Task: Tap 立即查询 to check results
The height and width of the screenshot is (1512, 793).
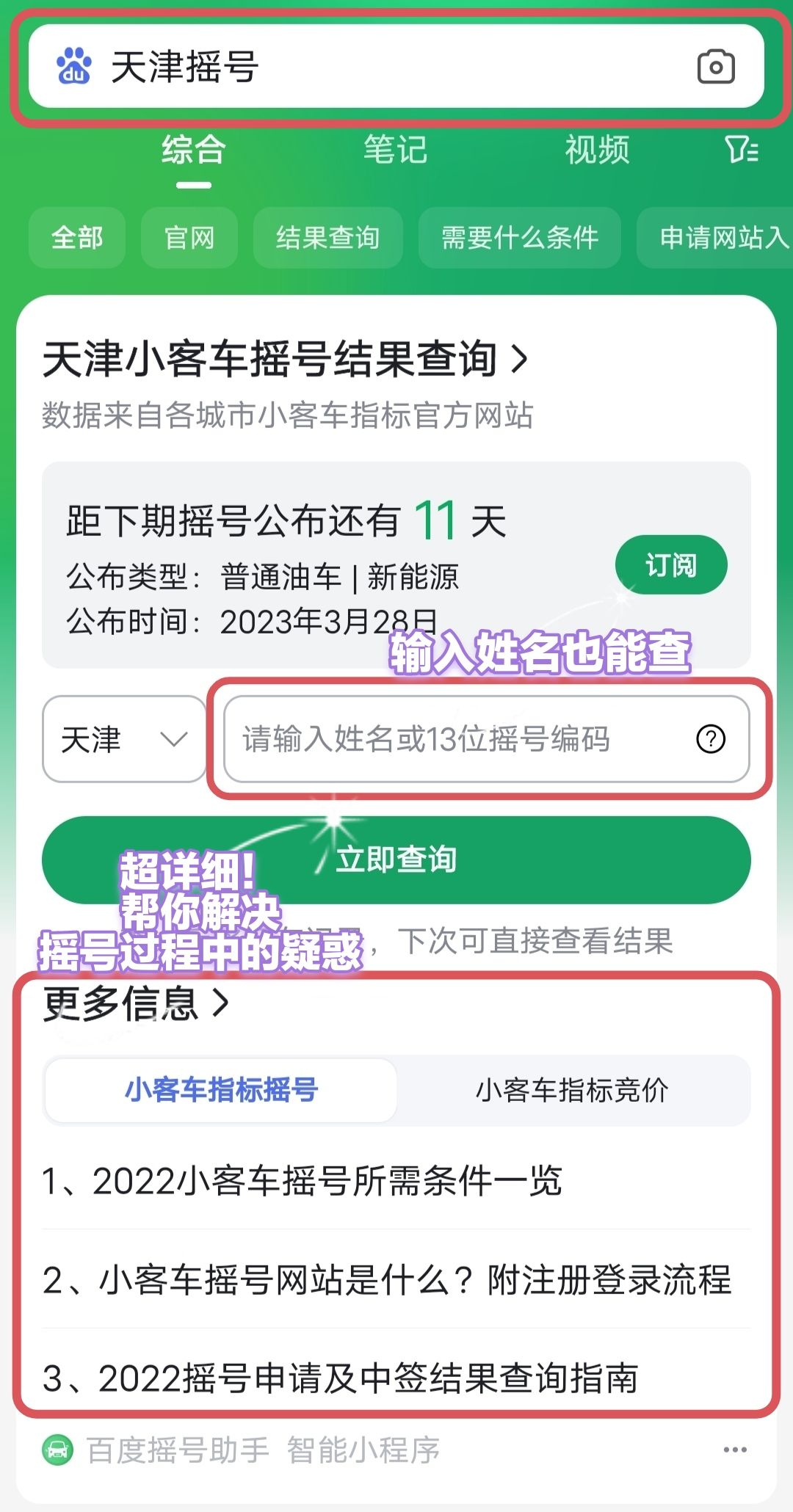Action: pos(396,859)
